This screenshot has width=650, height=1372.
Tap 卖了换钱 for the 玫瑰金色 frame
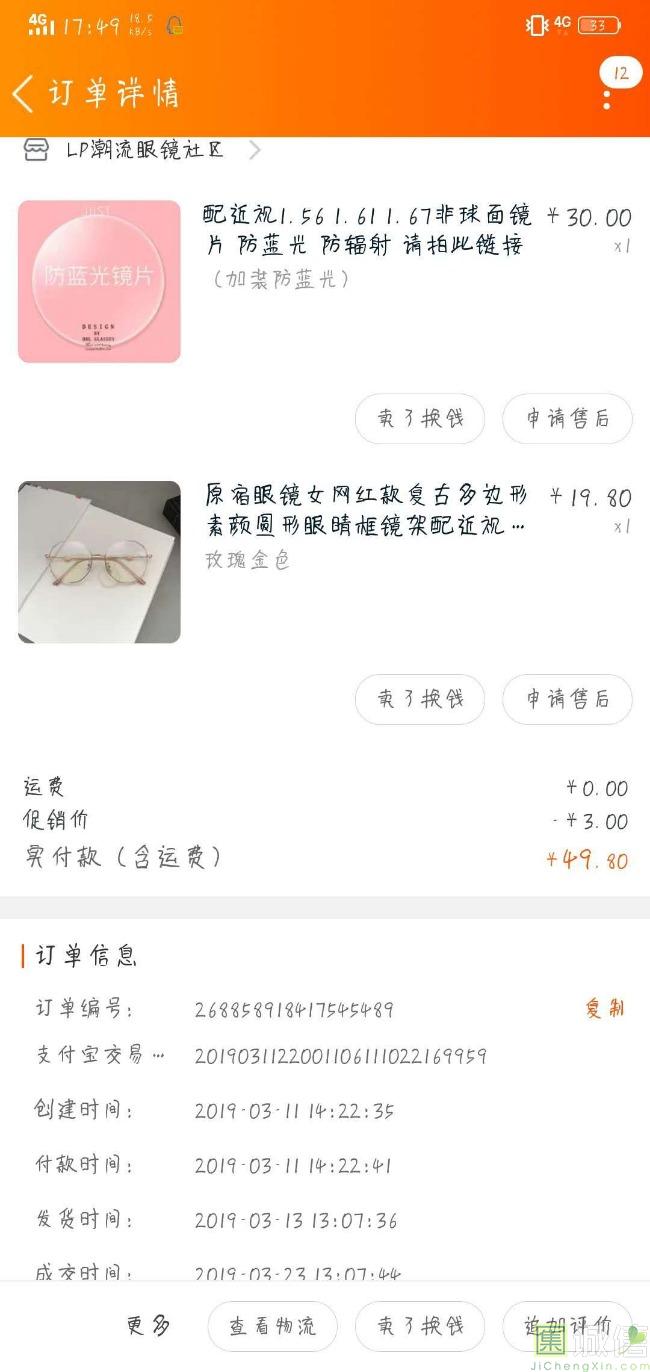[x=420, y=698]
